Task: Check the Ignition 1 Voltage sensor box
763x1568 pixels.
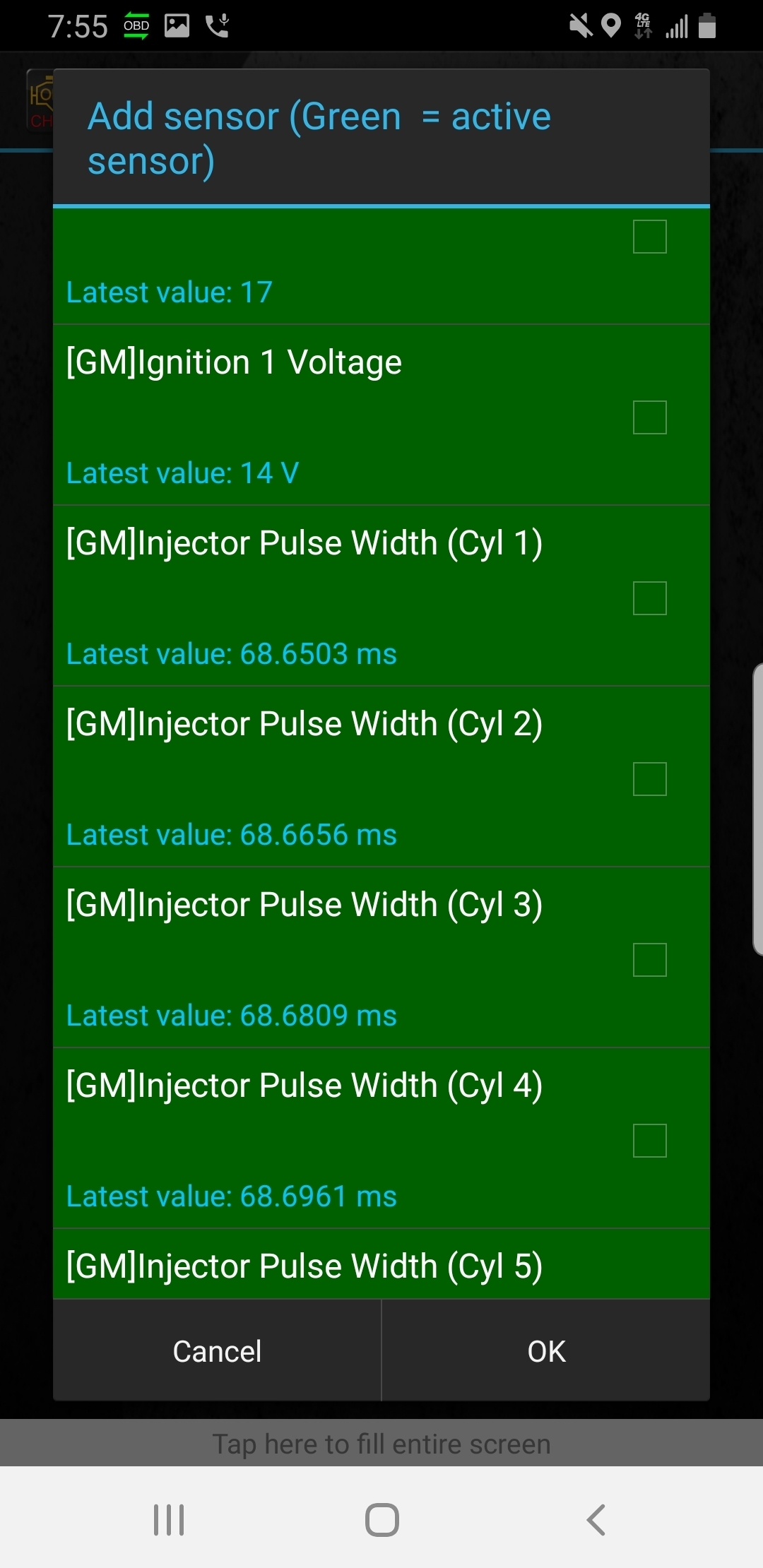Action: coord(649,417)
